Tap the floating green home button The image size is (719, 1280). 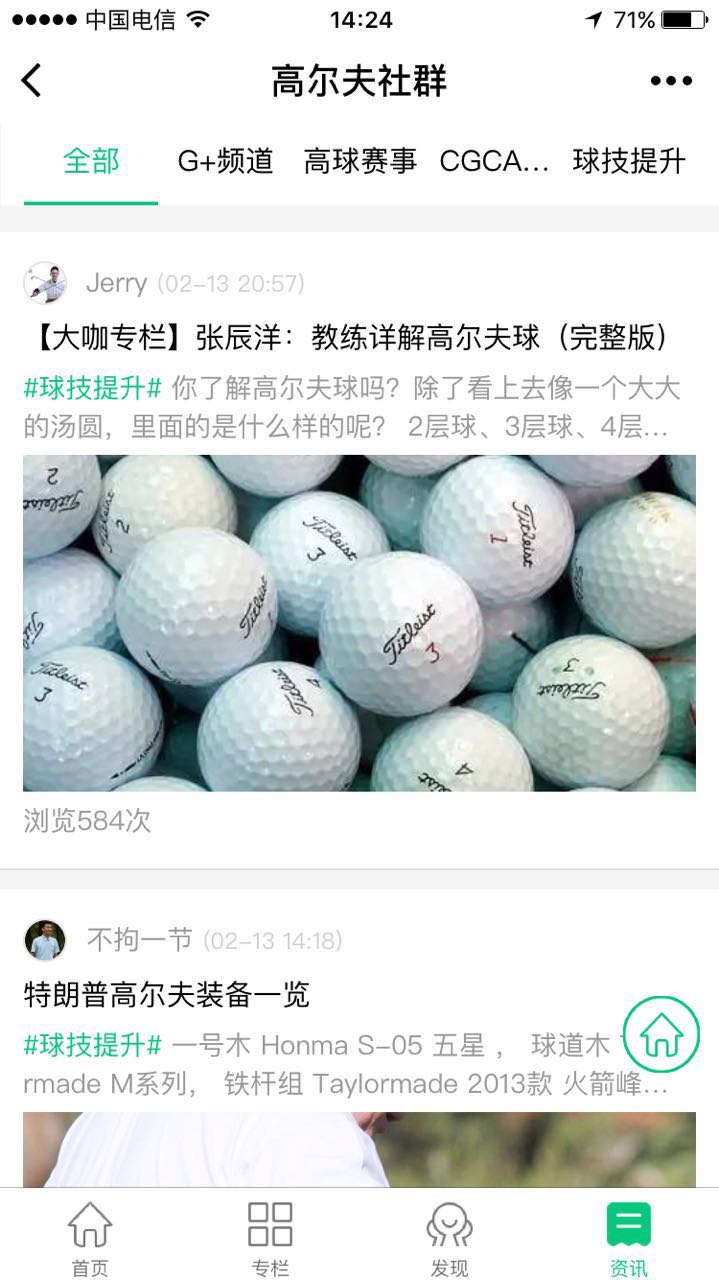[x=661, y=1035]
